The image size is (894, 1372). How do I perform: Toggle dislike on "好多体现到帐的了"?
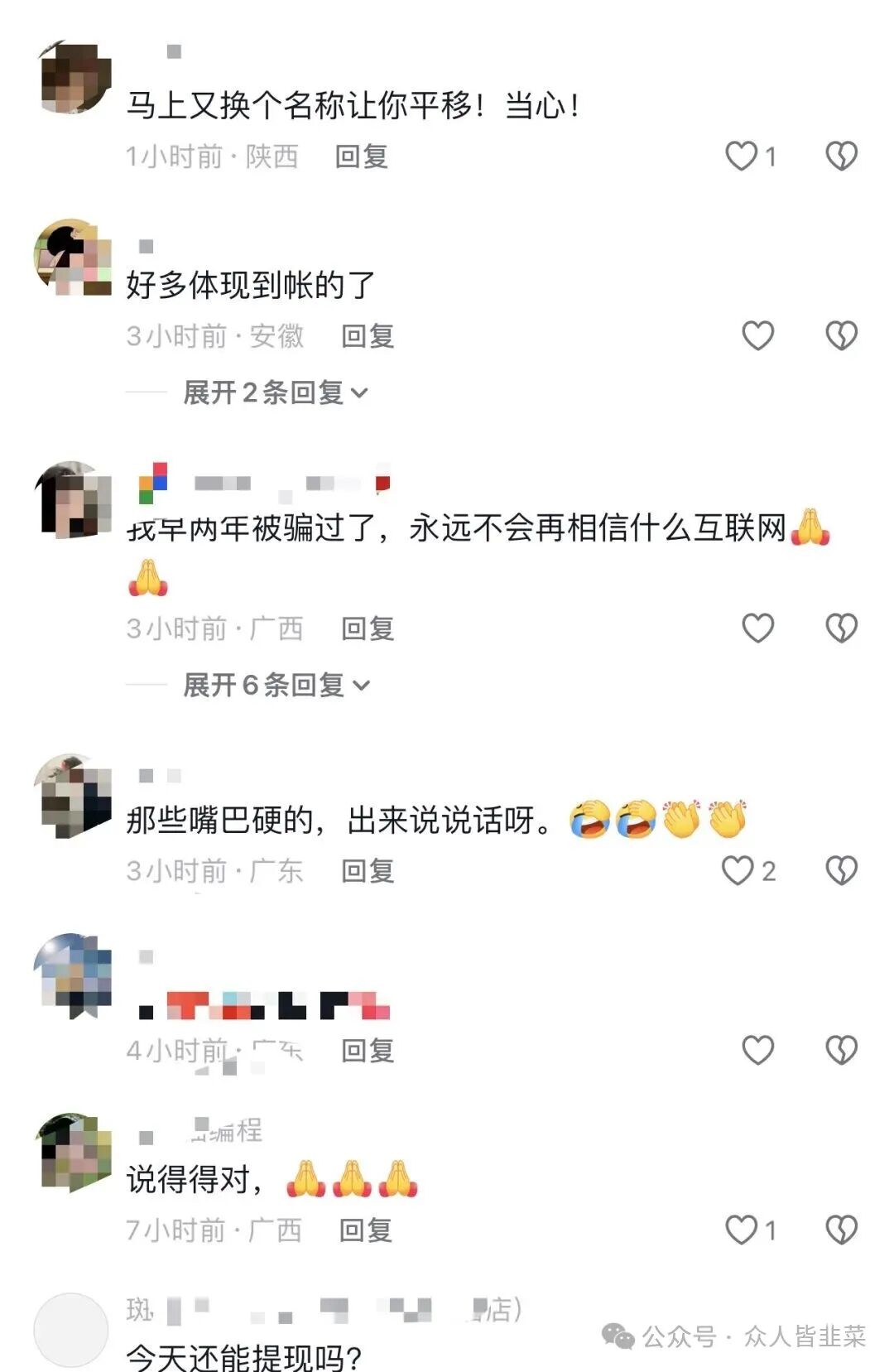pyautogui.click(x=842, y=335)
